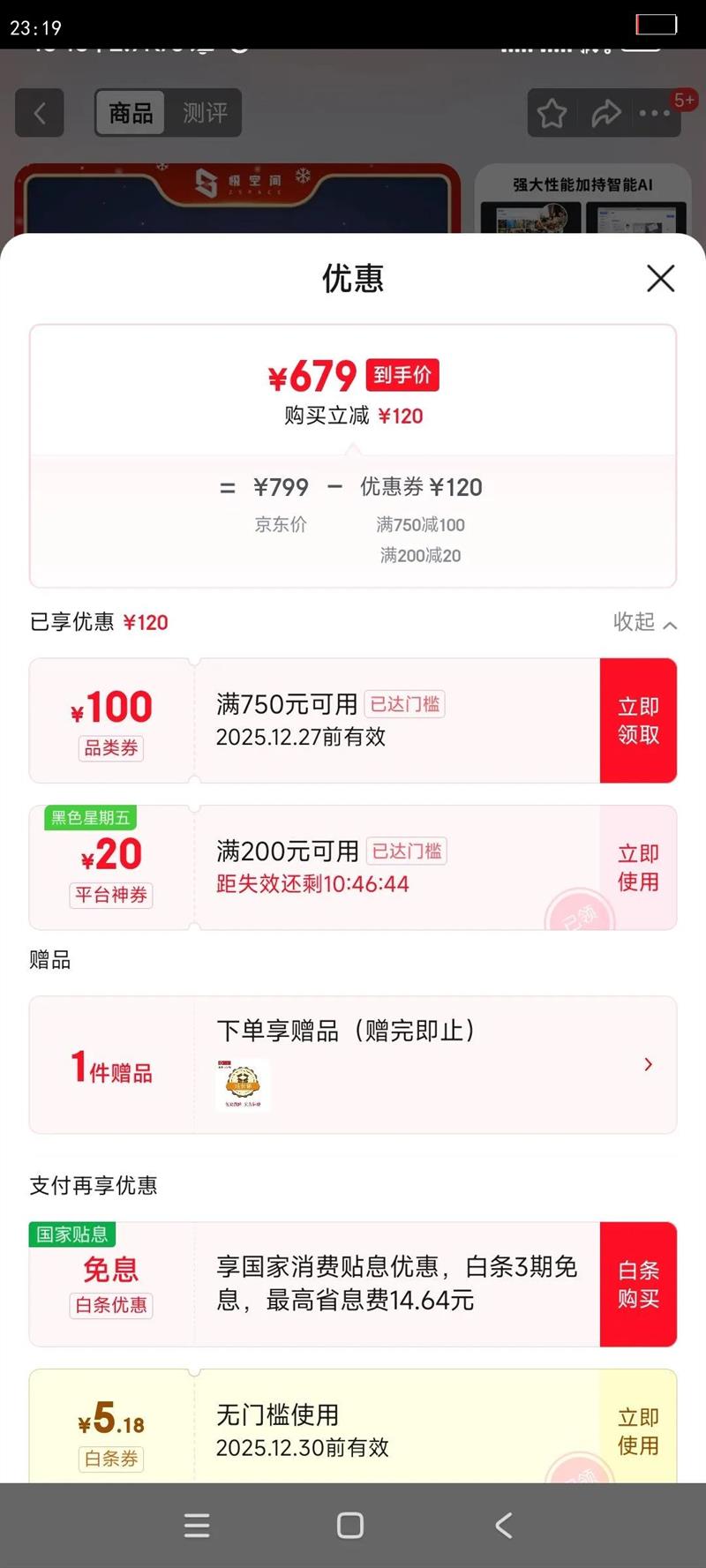Screen dimensions: 706x1568
Task: Select the 商品 tab
Action: 129,113
